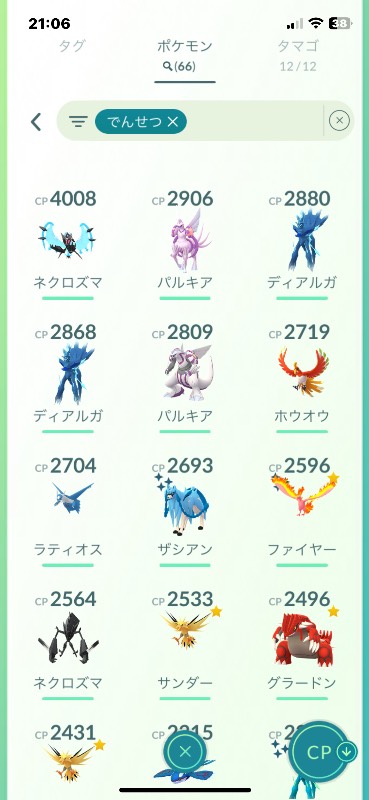Open ラティオス details
This screenshot has width=369, height=800.
tap(67, 510)
